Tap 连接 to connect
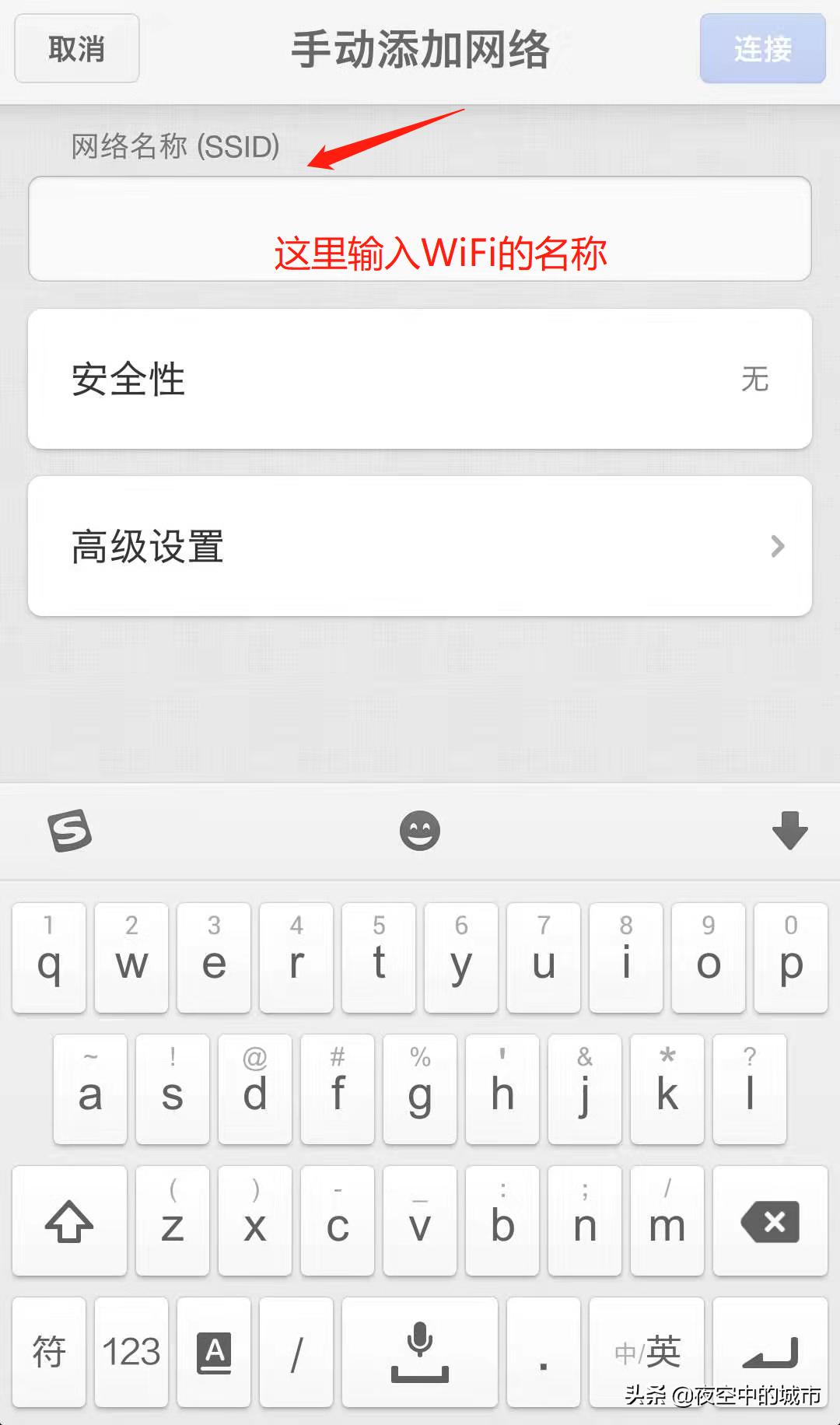This screenshot has height=1425, width=840. click(x=761, y=48)
